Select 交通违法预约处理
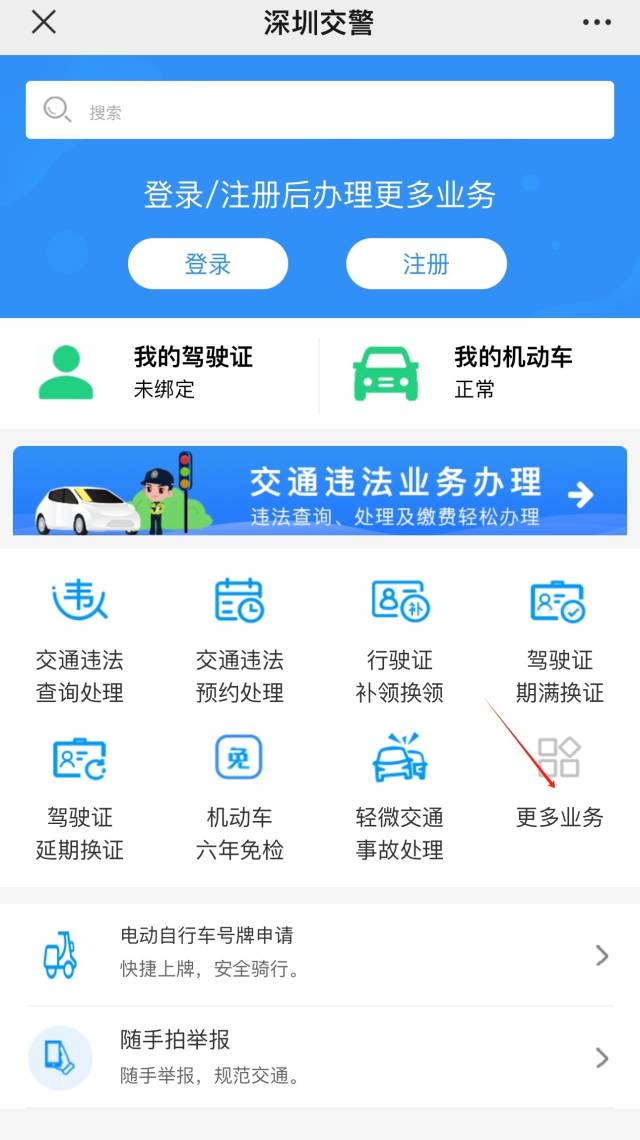640x1140 pixels. [240, 640]
